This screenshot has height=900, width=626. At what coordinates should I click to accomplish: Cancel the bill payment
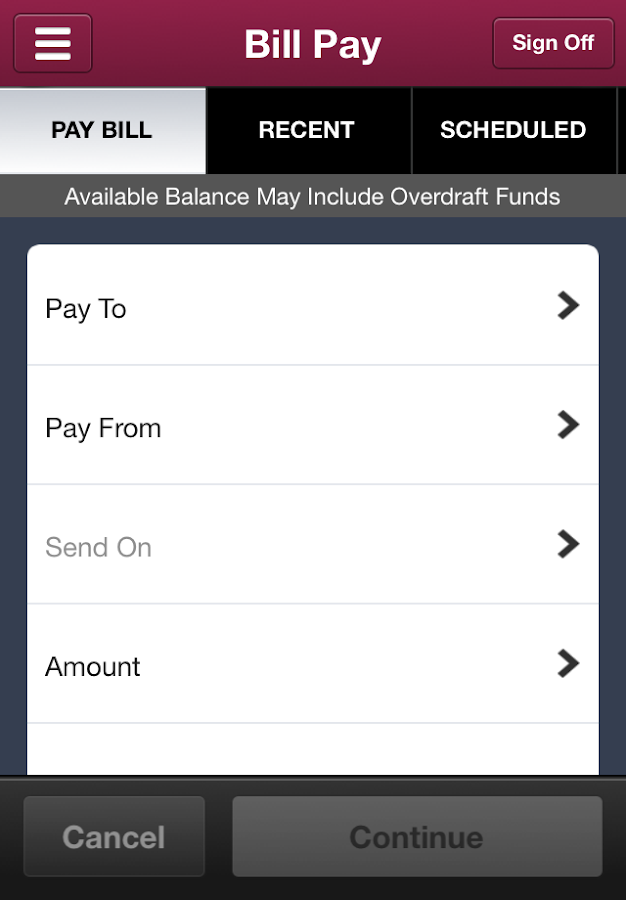click(114, 837)
